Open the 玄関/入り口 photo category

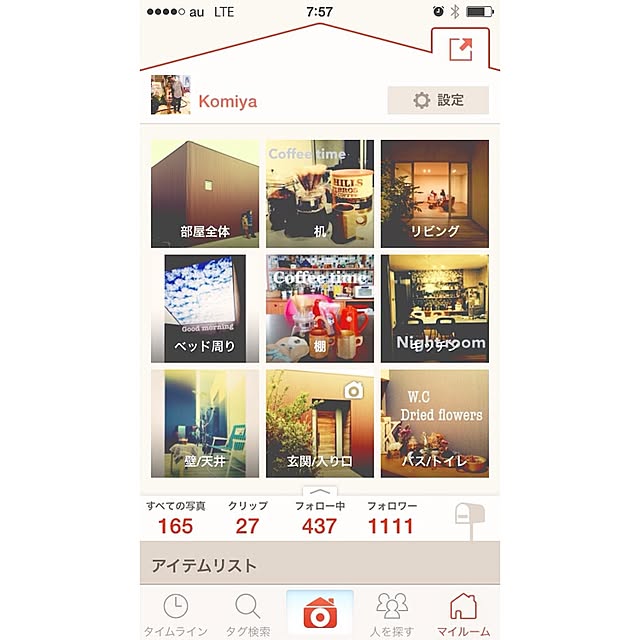point(320,424)
